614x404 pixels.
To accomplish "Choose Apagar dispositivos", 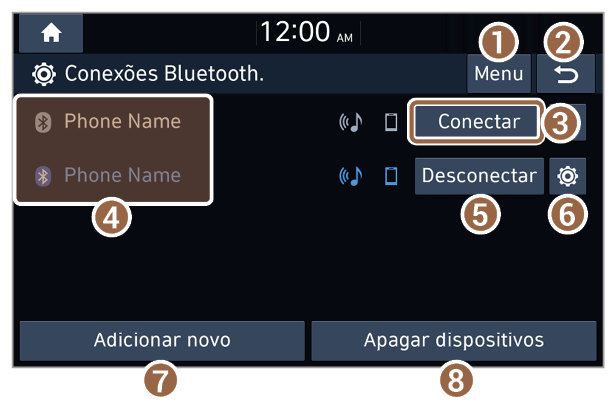I will tap(453, 340).
